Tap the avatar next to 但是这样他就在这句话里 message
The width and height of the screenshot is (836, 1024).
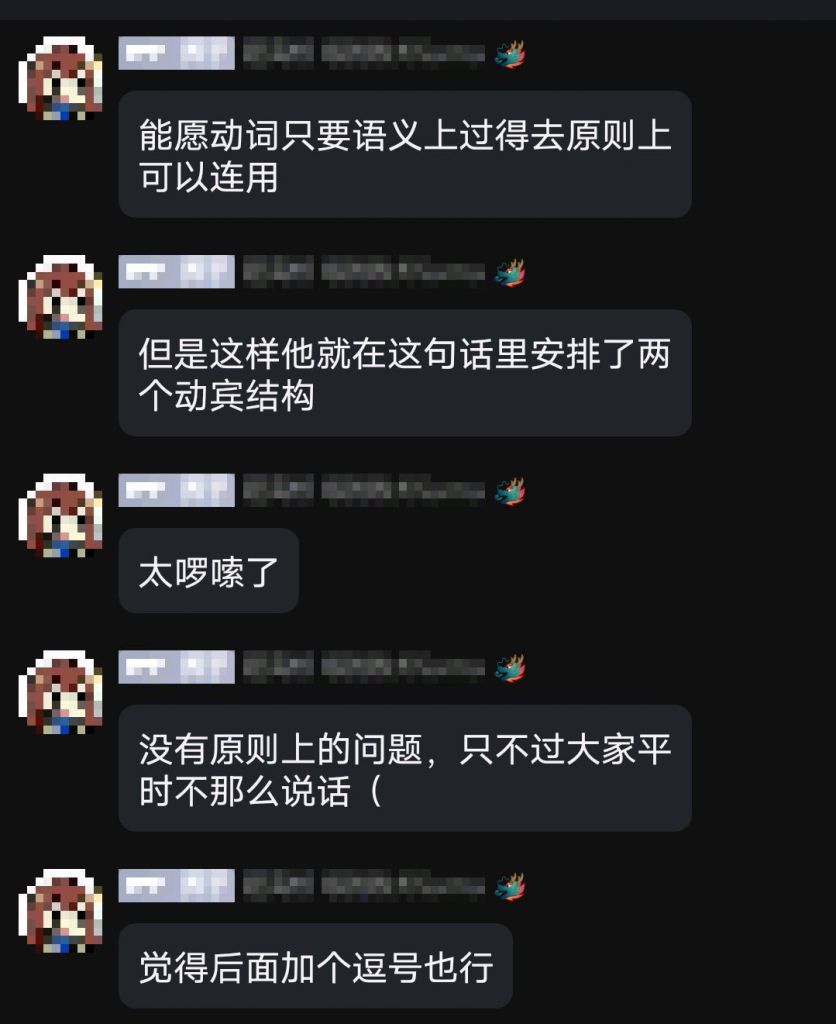coord(61,297)
